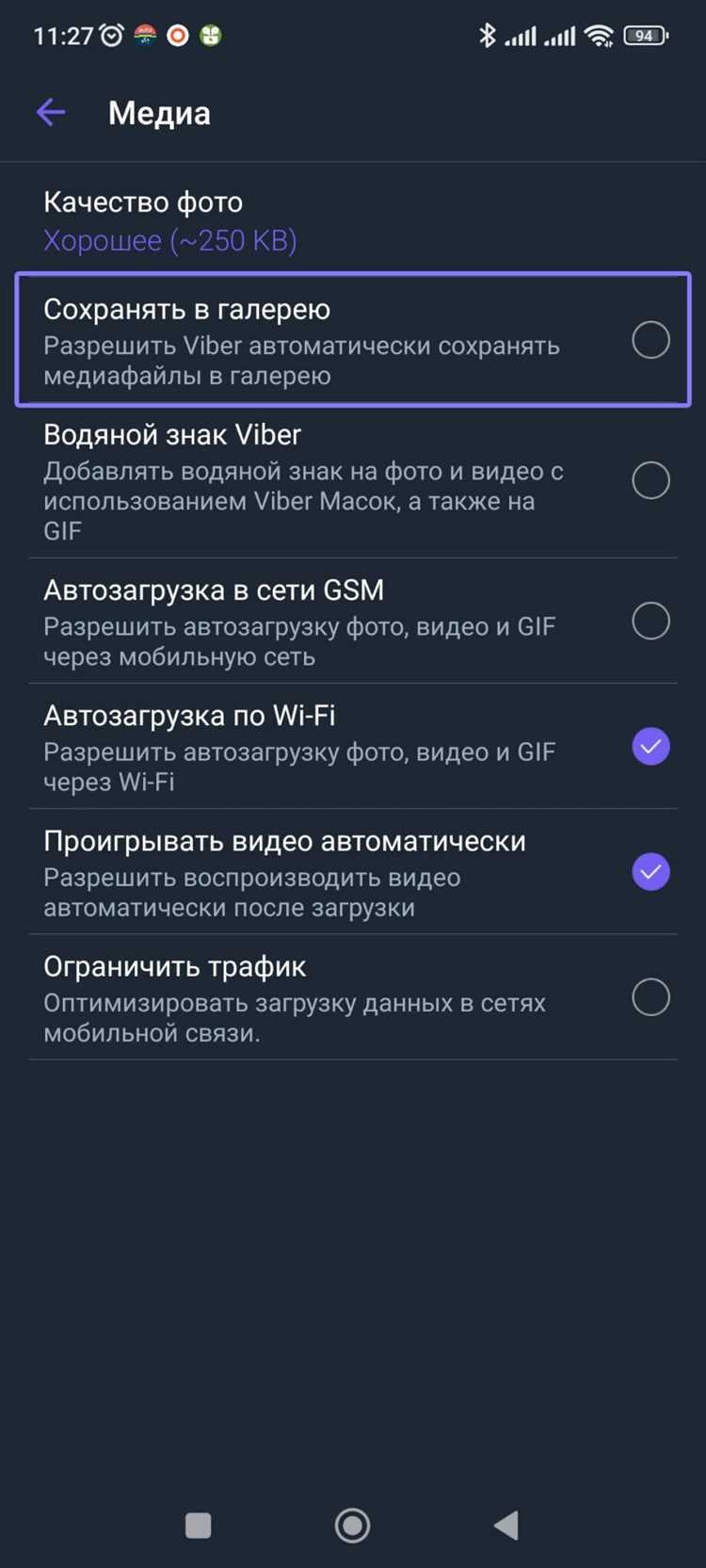Image resolution: width=706 pixels, height=1568 pixels.
Task: Enable Сохранять в галерею
Action: 650,340
